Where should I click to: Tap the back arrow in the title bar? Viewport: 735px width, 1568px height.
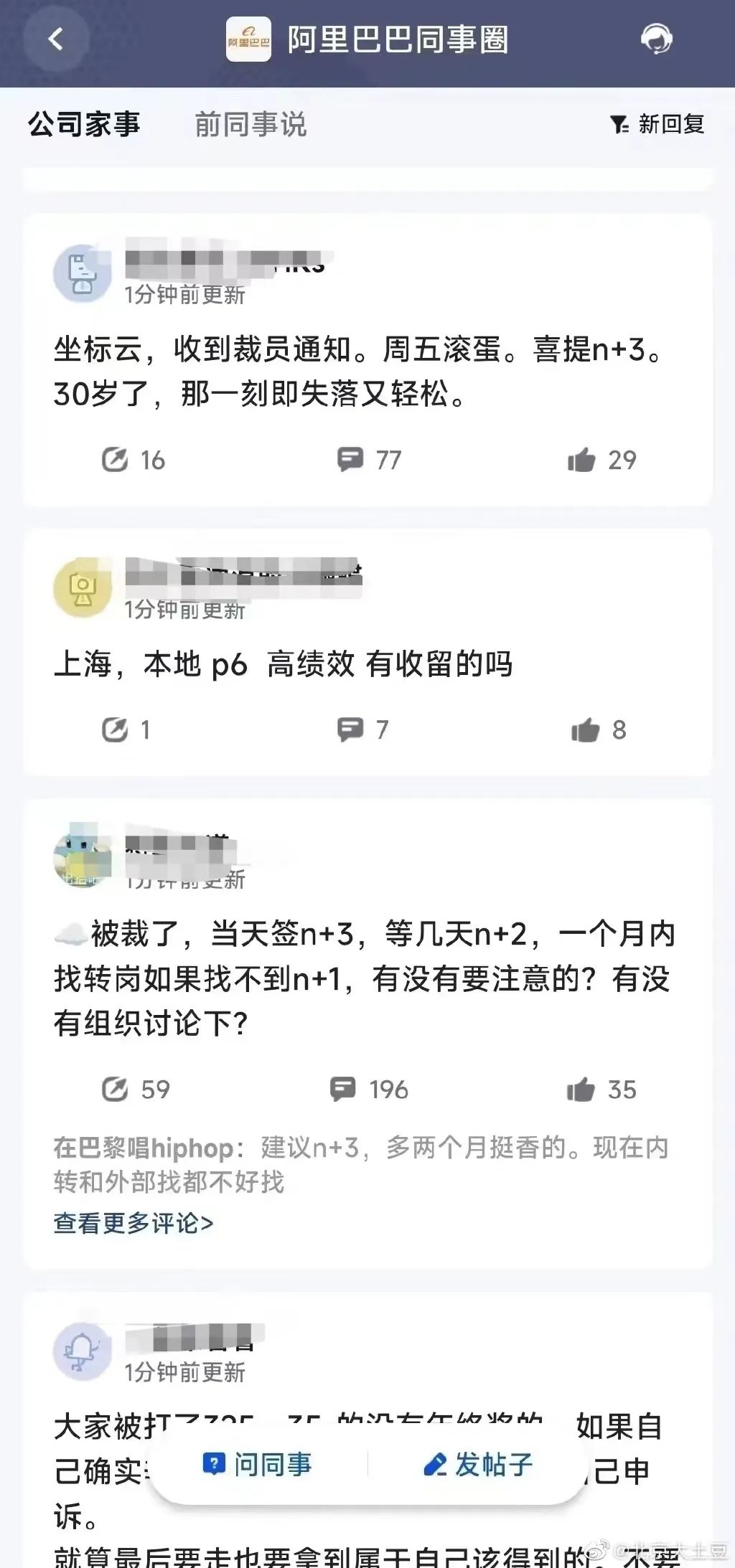(55, 40)
